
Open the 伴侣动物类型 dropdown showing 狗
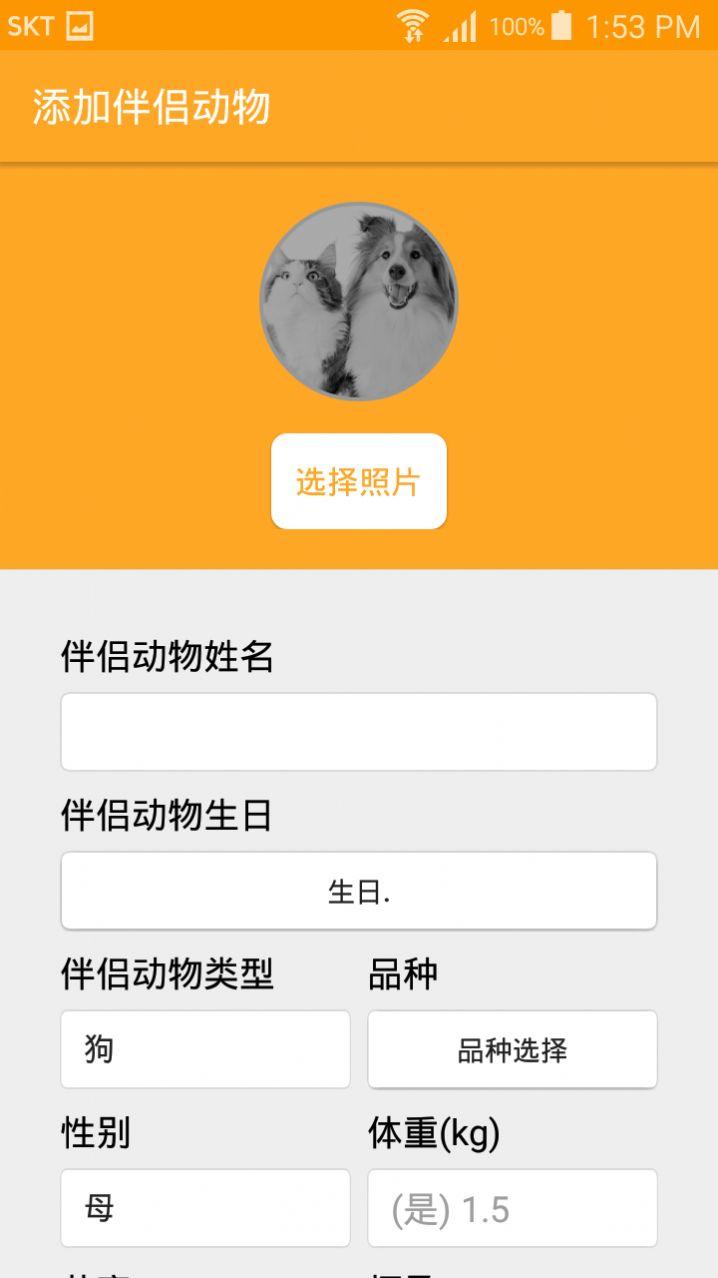click(x=205, y=1049)
